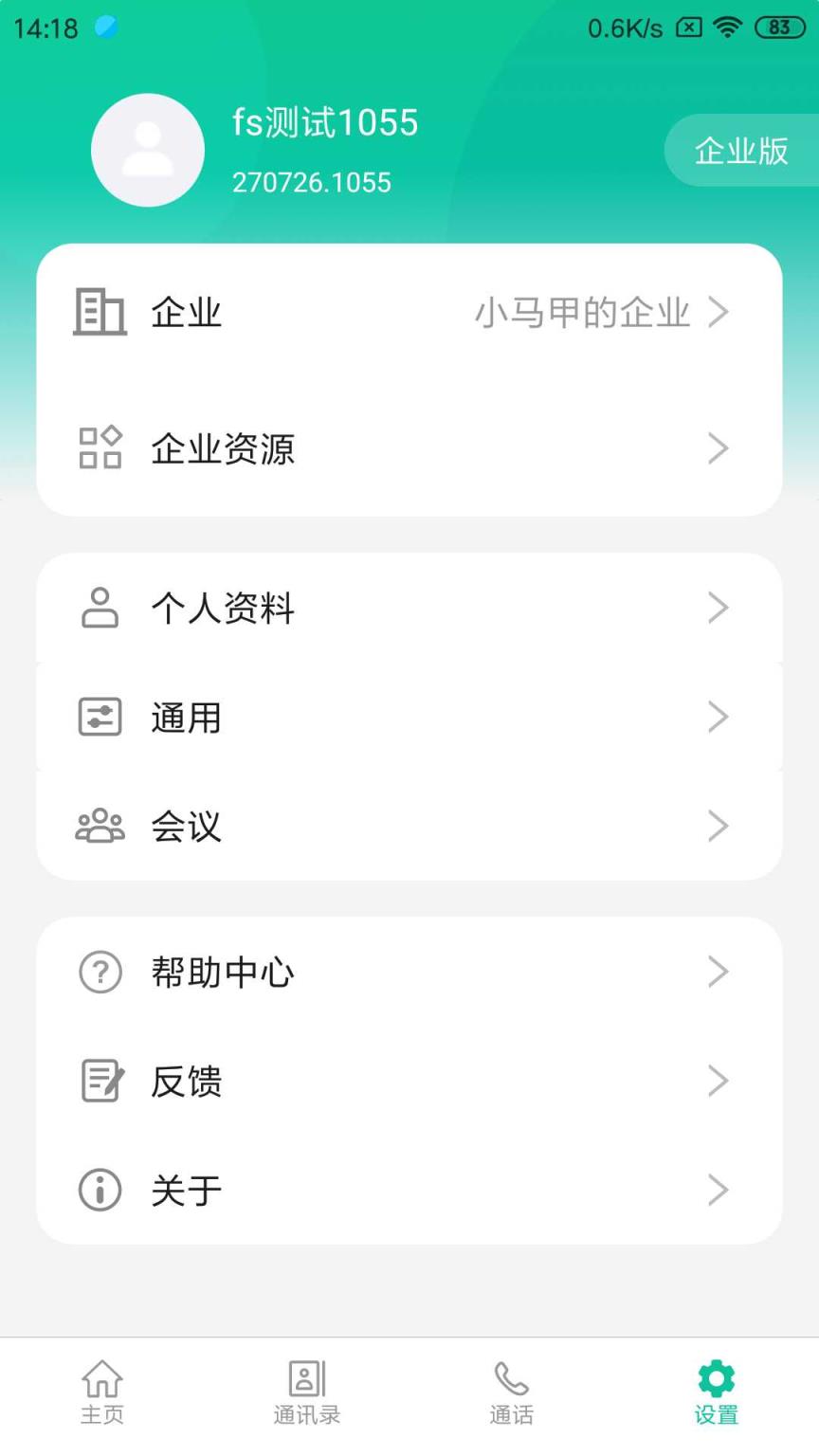Select the 会议 meeting people icon
819x1456 pixels.
(x=100, y=826)
